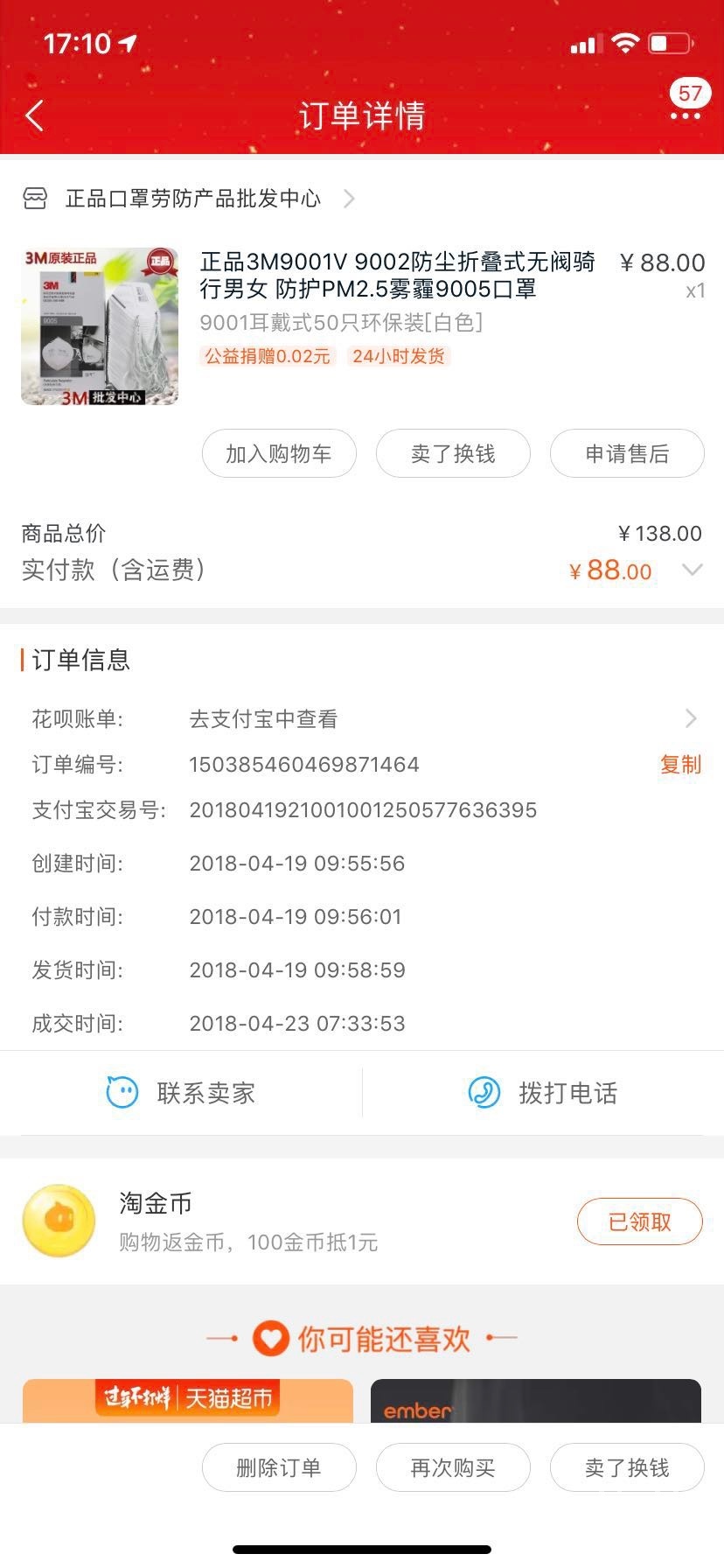Contact the seller via 联系卖家

pos(181,1093)
